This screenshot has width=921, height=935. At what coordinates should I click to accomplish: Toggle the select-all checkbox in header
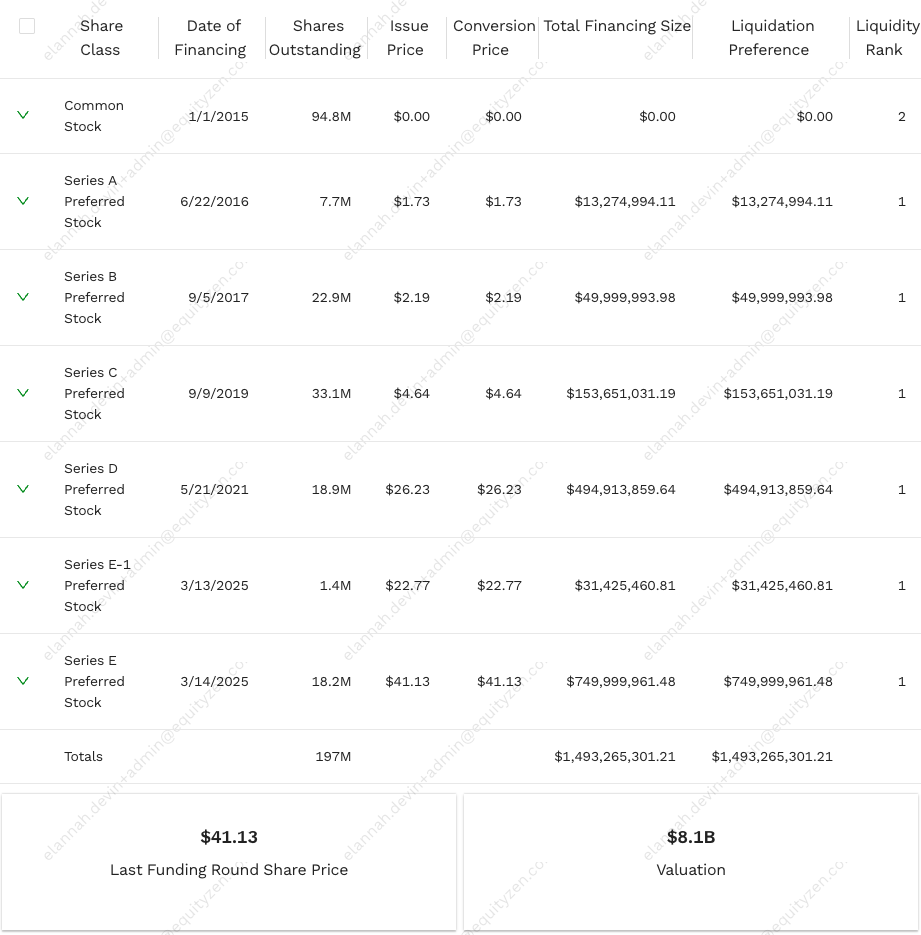[x=27, y=26]
